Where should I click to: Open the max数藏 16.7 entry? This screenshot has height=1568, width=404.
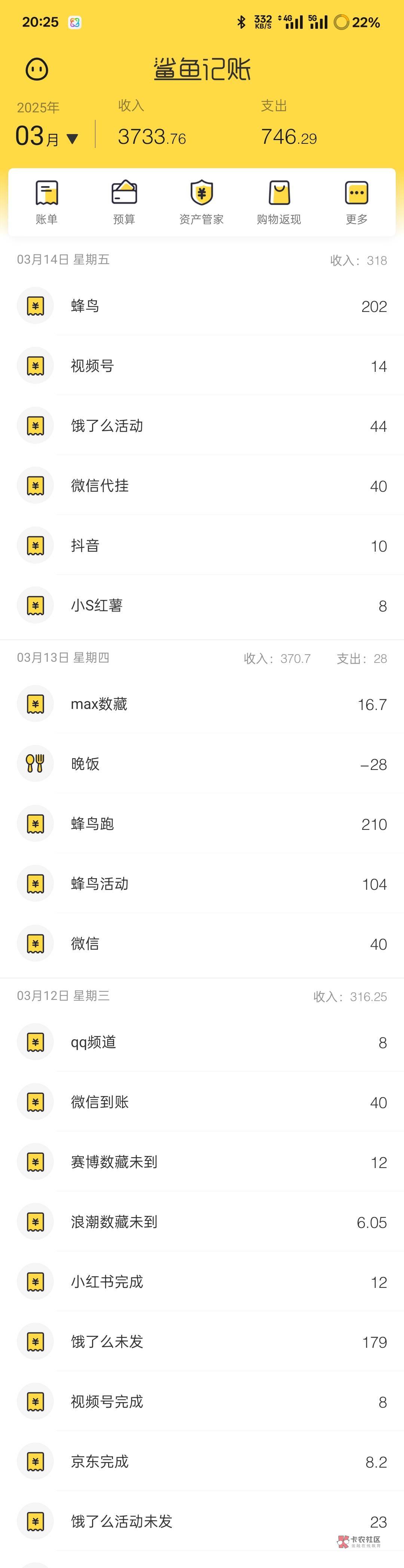202,704
